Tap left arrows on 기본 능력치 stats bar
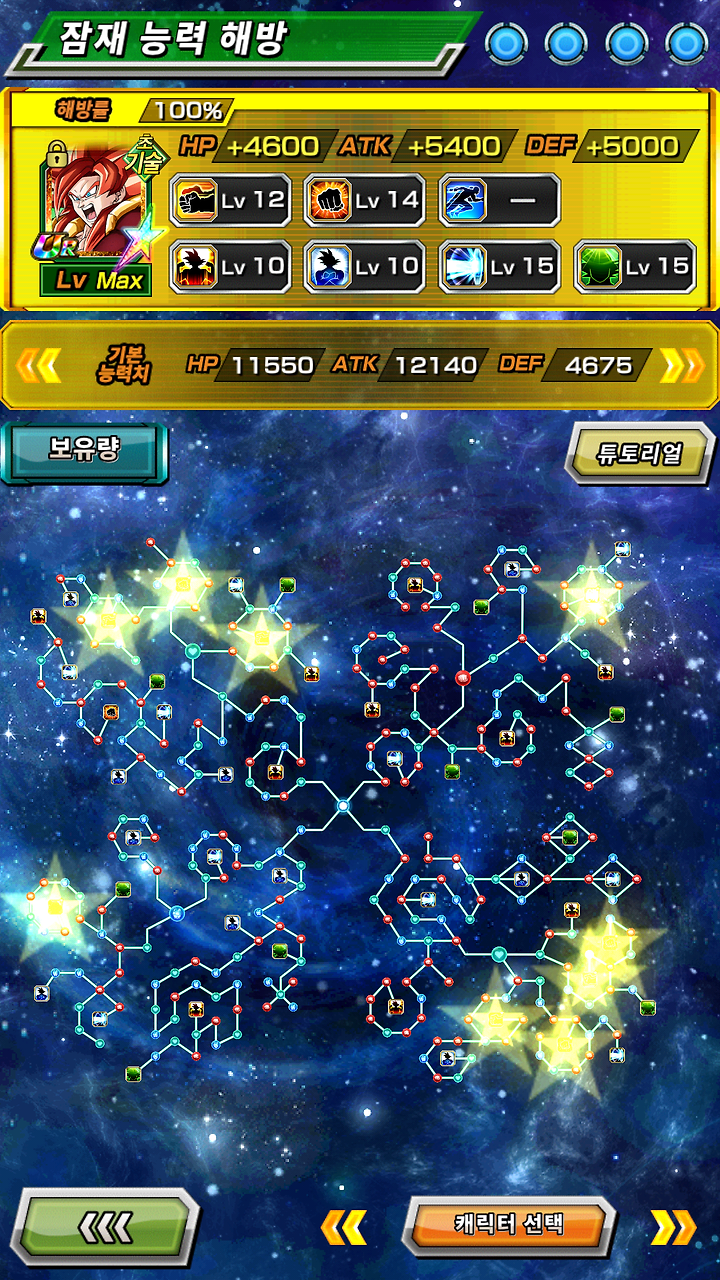This screenshot has width=720, height=1280. (x=38, y=365)
